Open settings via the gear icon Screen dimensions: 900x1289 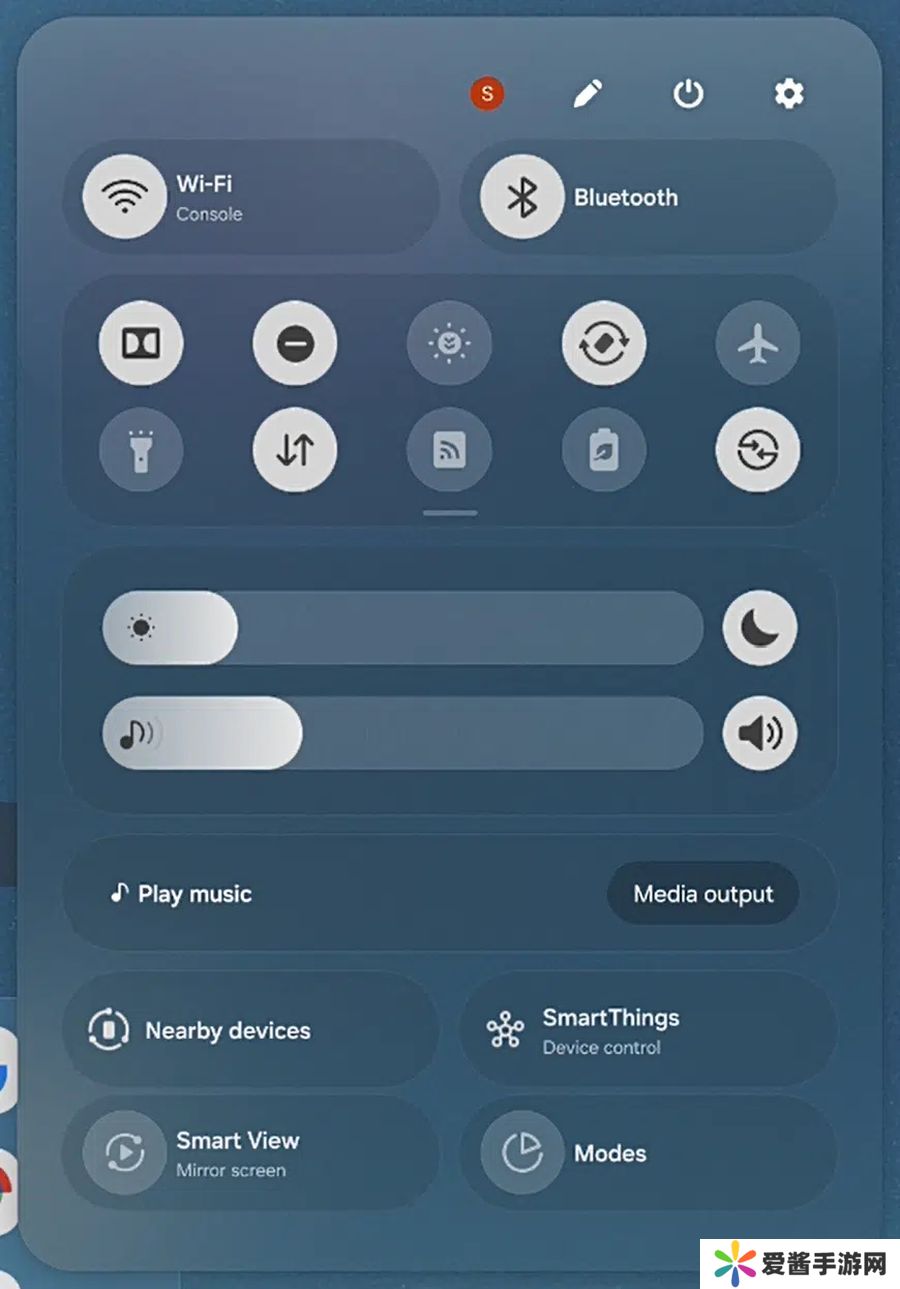point(789,94)
